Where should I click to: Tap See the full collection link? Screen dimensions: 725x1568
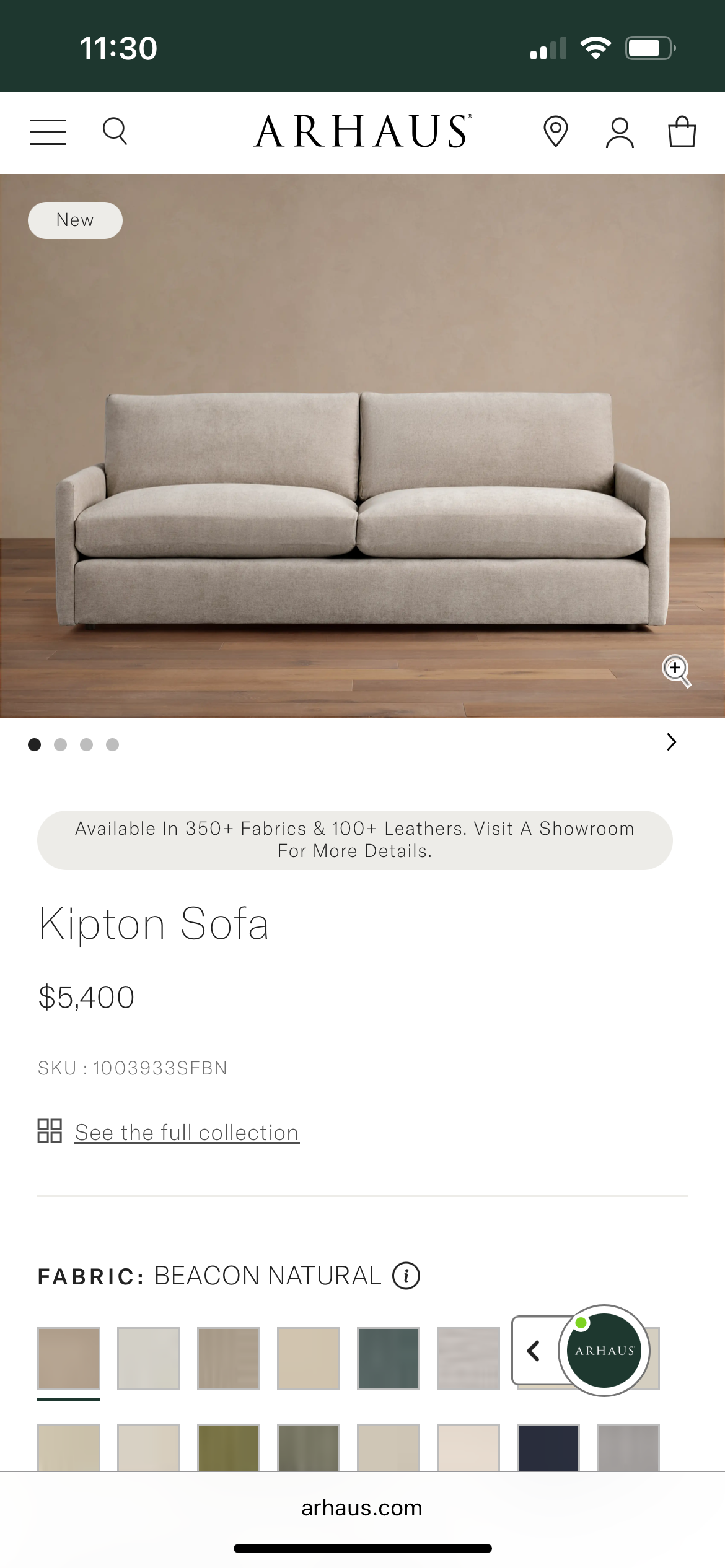187,1133
